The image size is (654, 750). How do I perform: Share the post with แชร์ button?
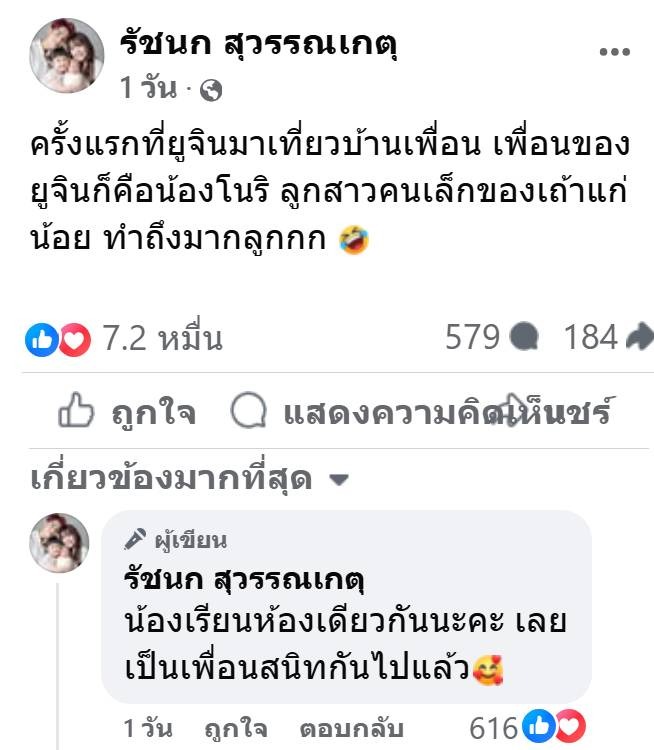pyautogui.click(x=570, y=411)
